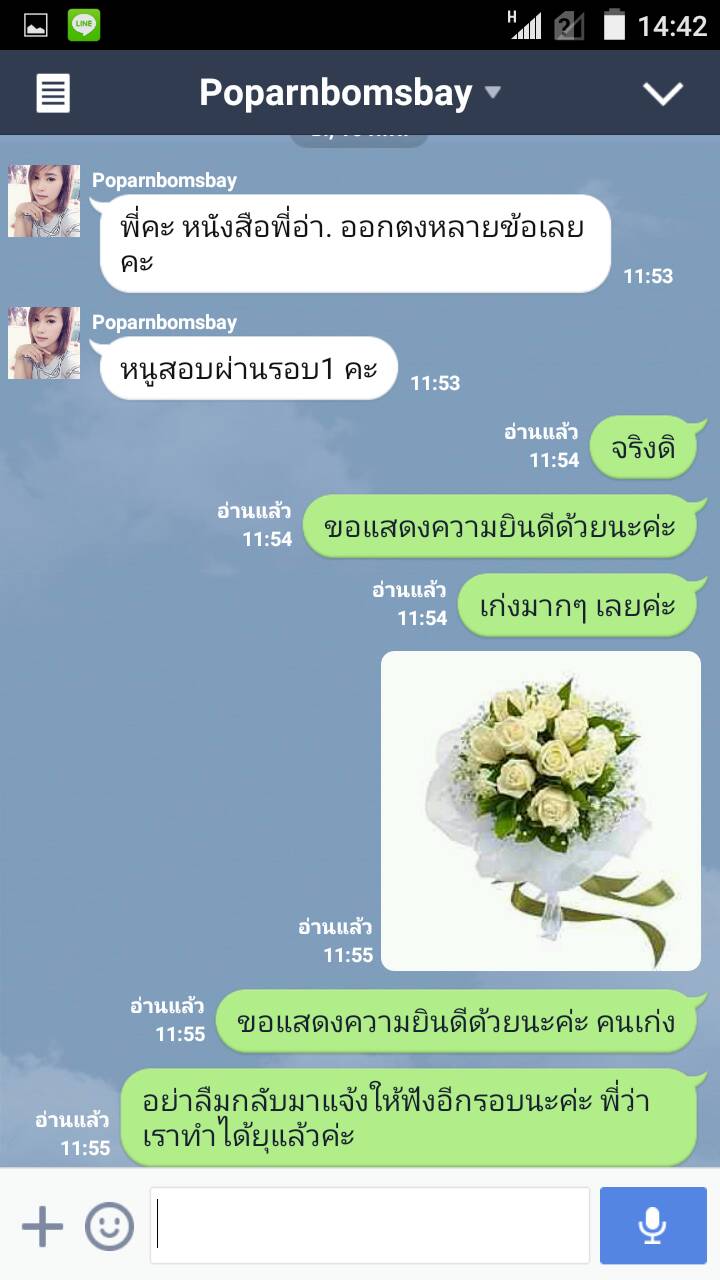Image resolution: width=720 pixels, height=1280 pixels.
Task: Tap the microphone voice message button
Action: [653, 1226]
